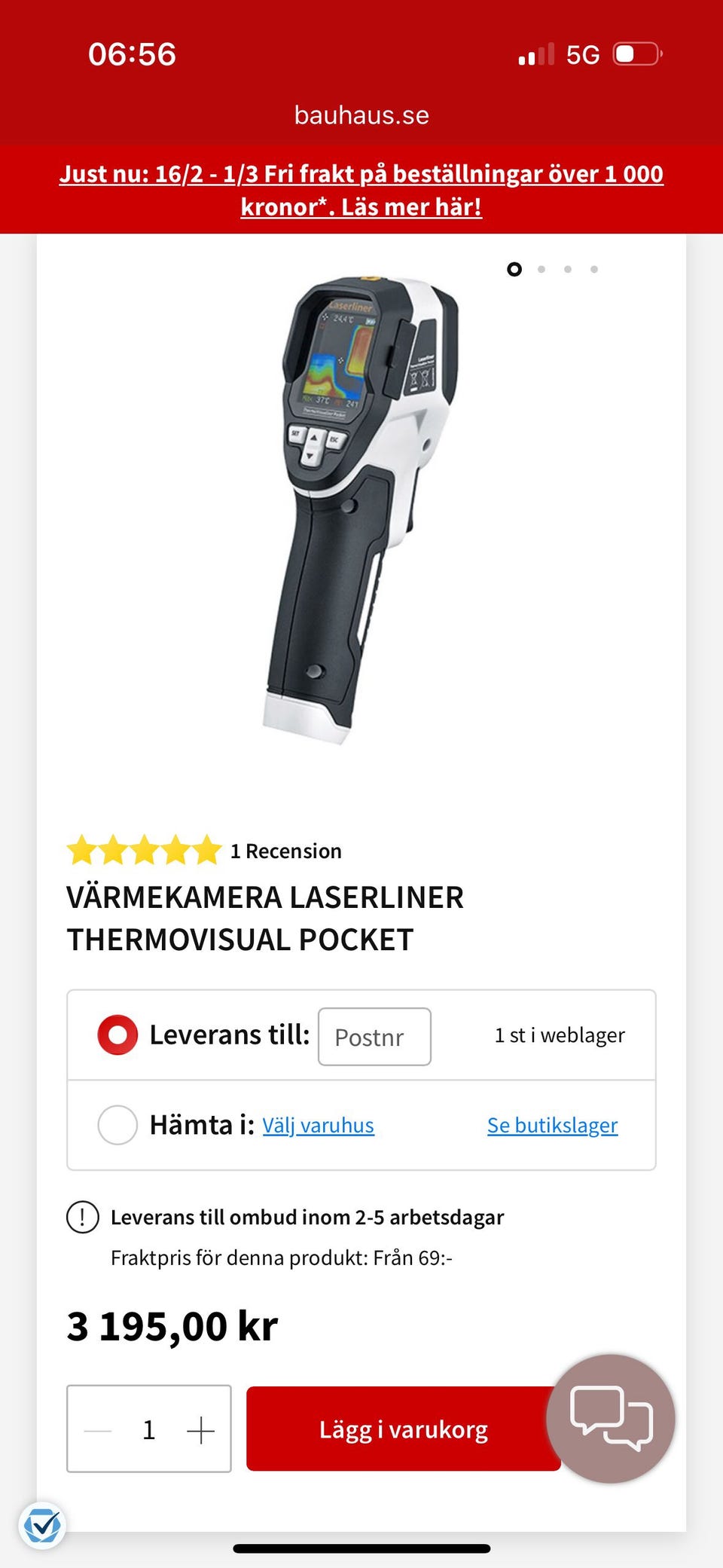Viewport: 723px width, 1568px height.
Task: Tap the 5G network indicator
Action: [584, 53]
